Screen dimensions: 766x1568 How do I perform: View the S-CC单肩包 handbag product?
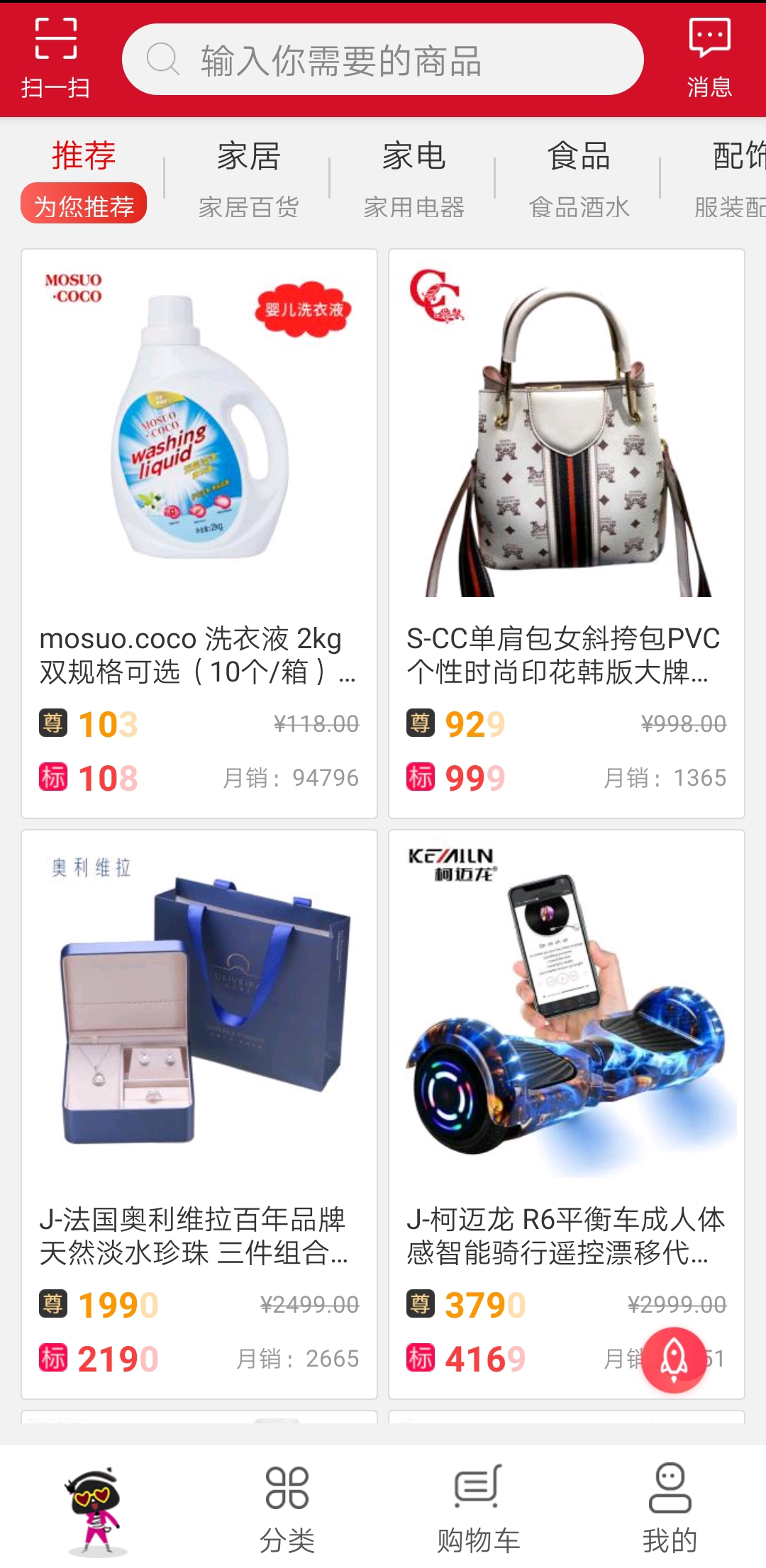tap(567, 533)
